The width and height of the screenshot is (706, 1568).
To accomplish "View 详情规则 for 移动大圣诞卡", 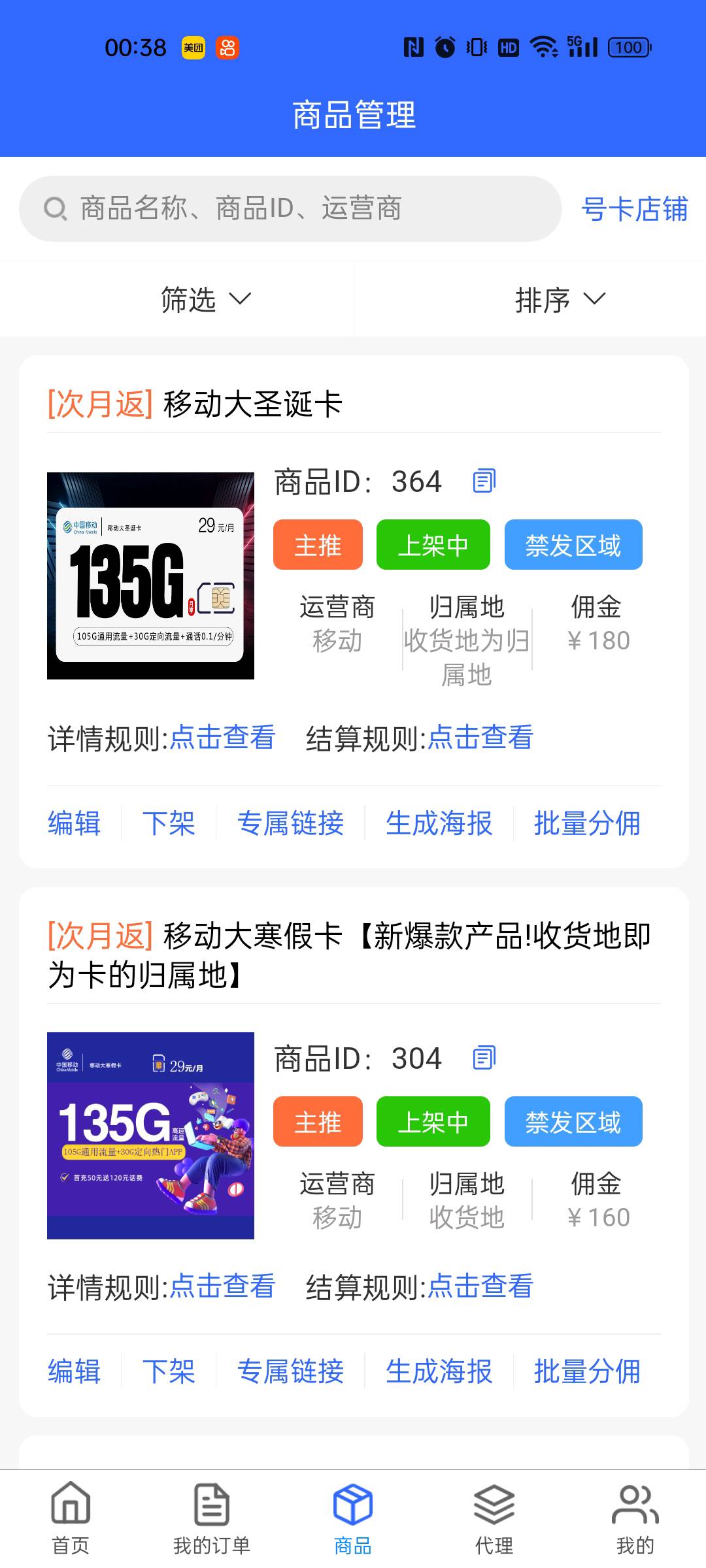I will [x=222, y=738].
